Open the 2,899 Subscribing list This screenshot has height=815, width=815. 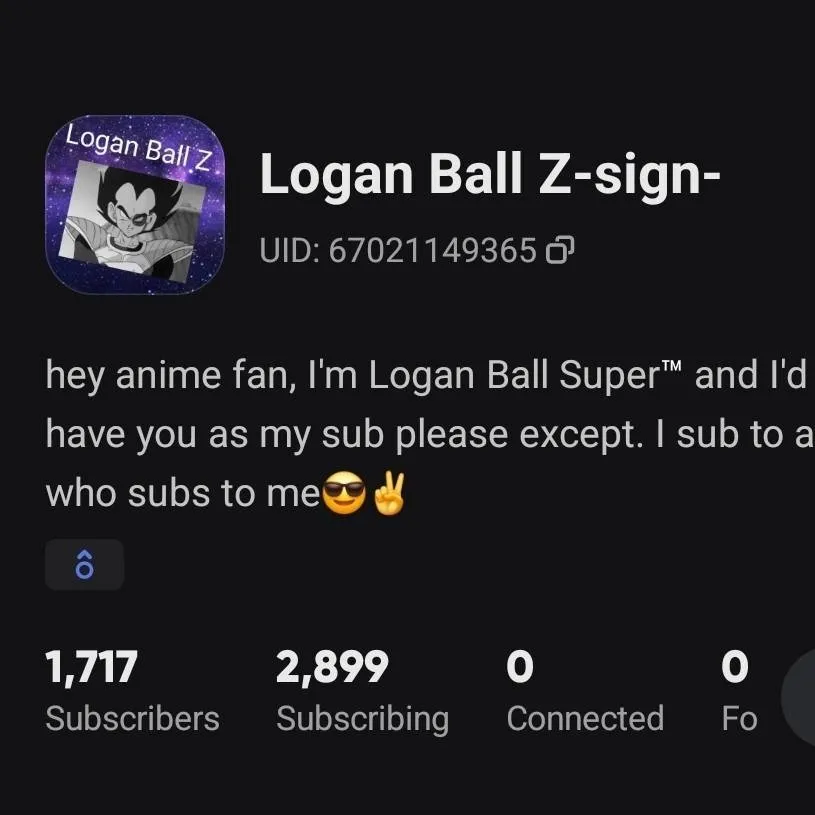point(362,692)
